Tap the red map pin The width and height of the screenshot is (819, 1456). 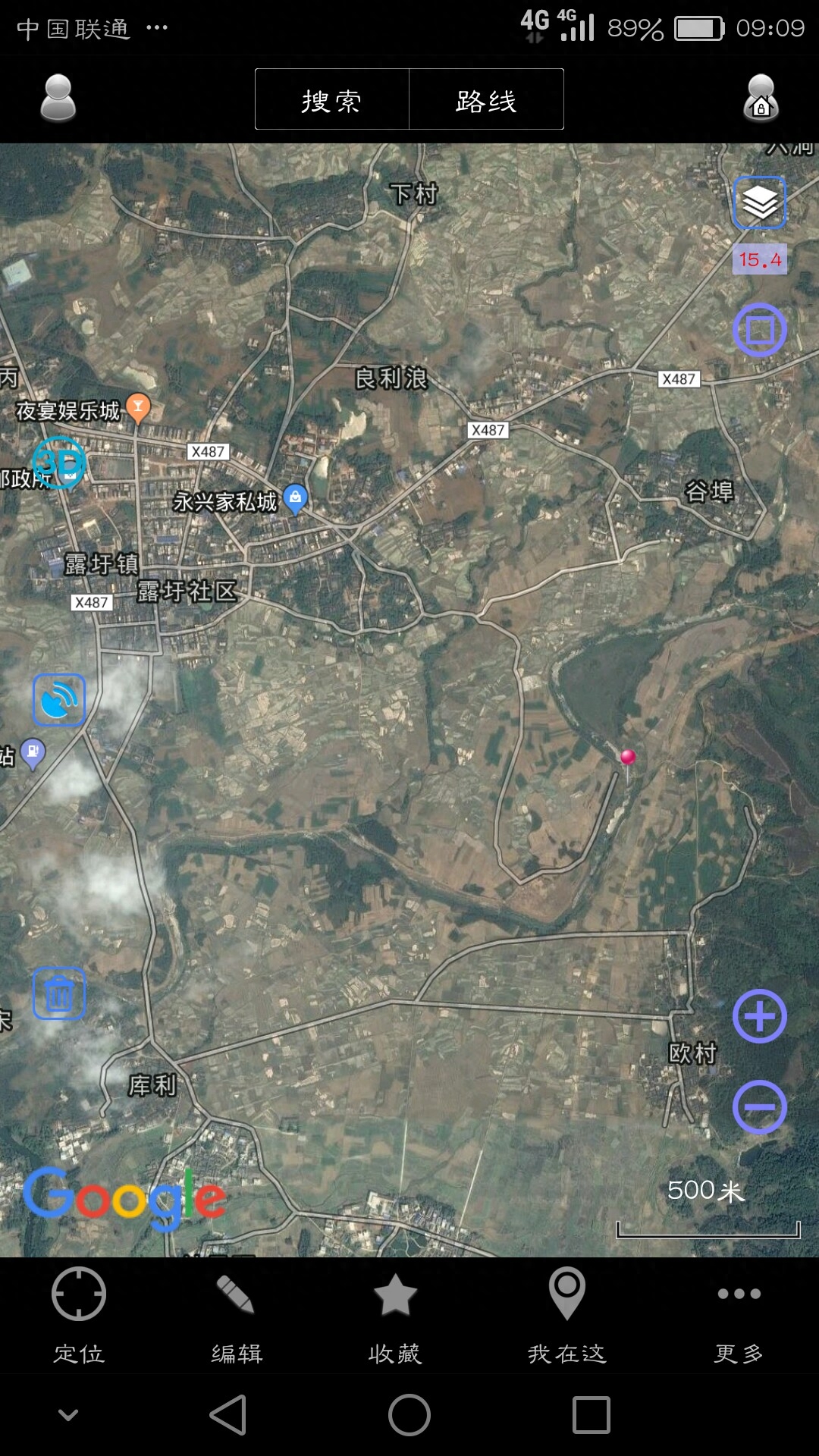tap(628, 759)
